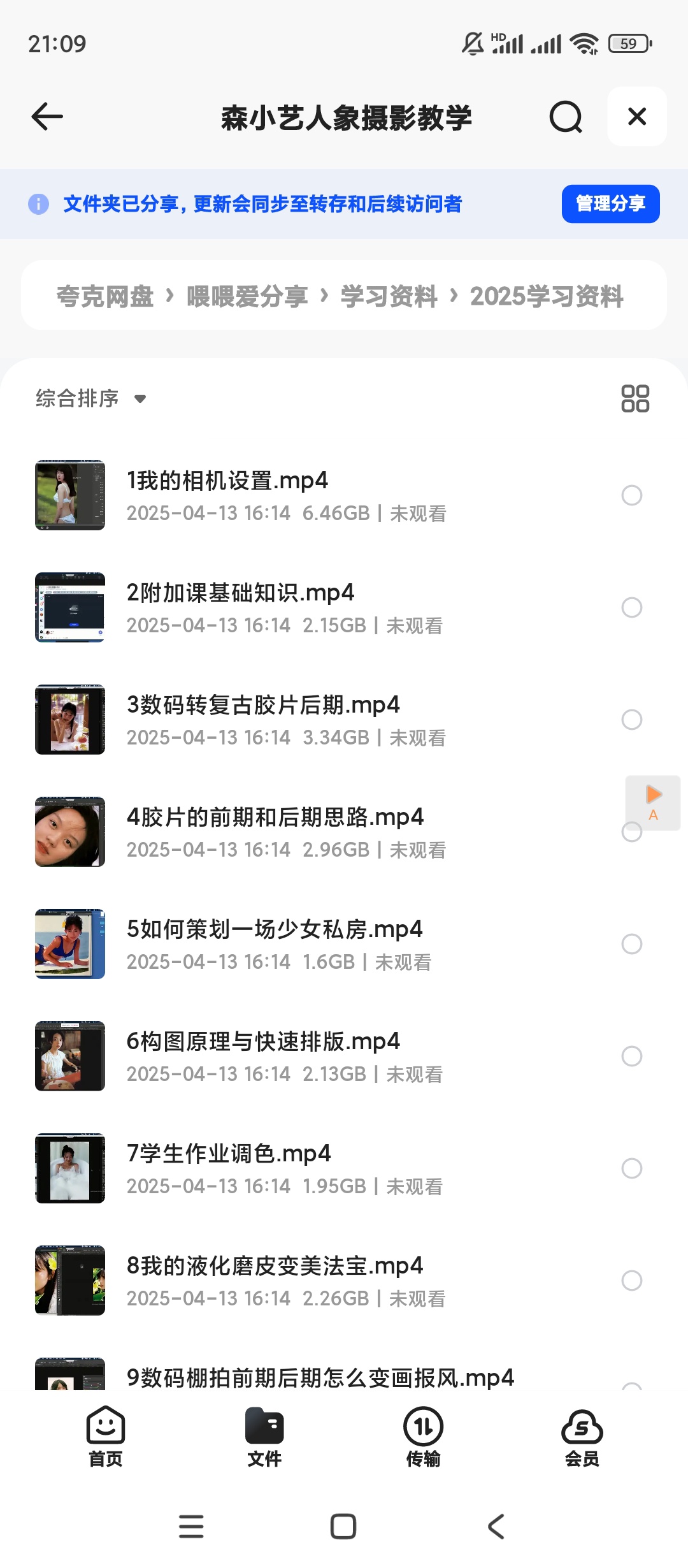Select the file 1我的相机设置.mp4

(631, 495)
